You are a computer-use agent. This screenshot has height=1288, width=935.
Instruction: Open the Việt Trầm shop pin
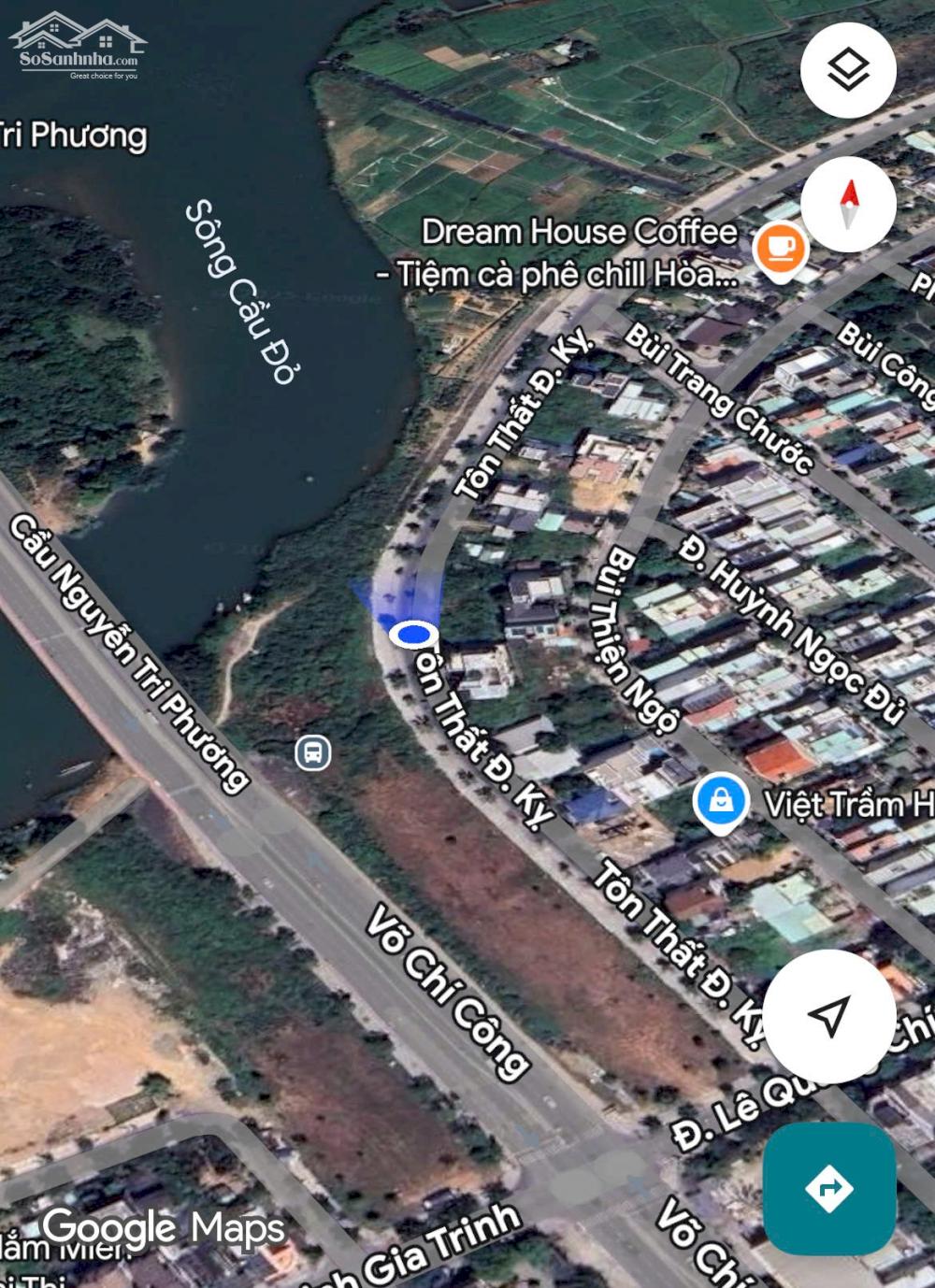720,802
